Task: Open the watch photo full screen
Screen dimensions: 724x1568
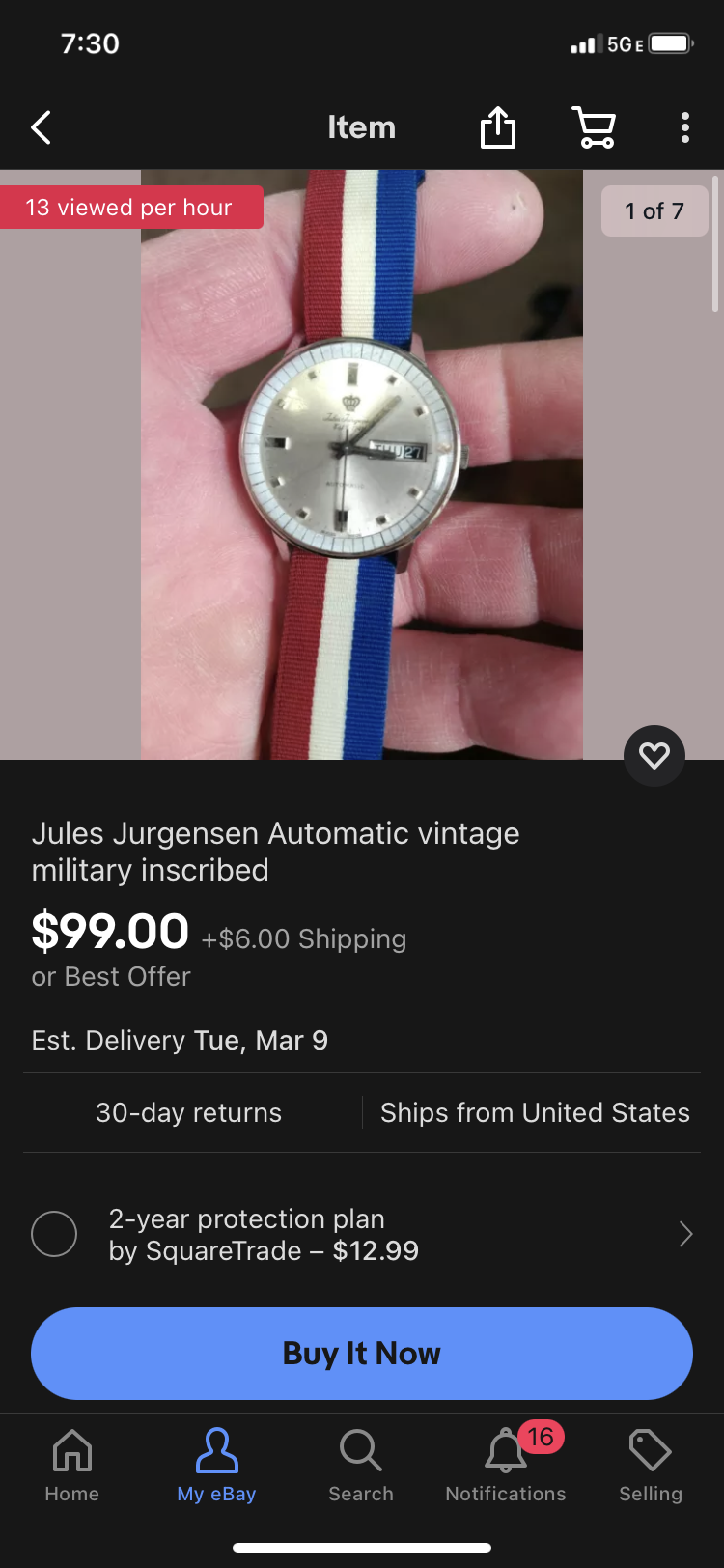Action: pos(362,463)
